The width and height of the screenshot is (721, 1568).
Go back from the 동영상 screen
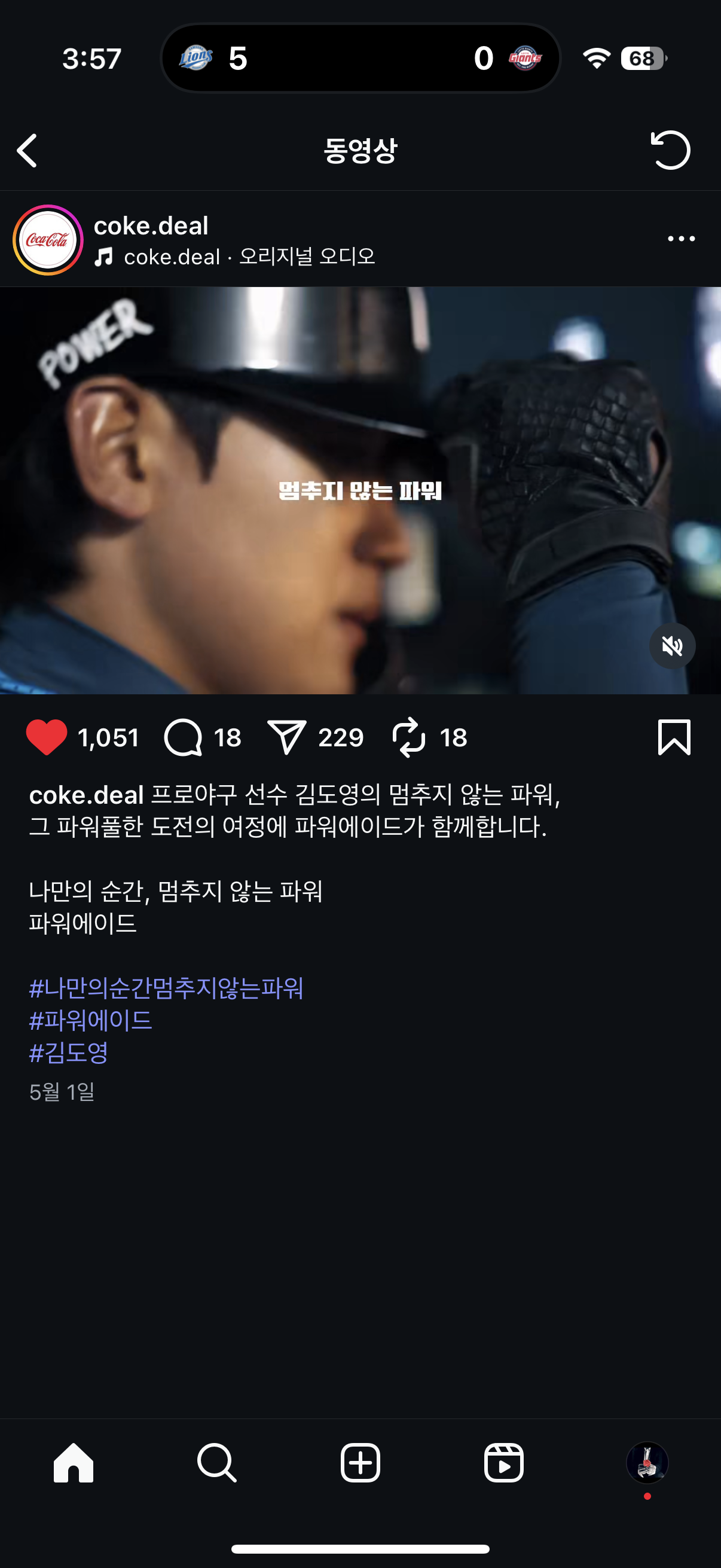(x=28, y=150)
